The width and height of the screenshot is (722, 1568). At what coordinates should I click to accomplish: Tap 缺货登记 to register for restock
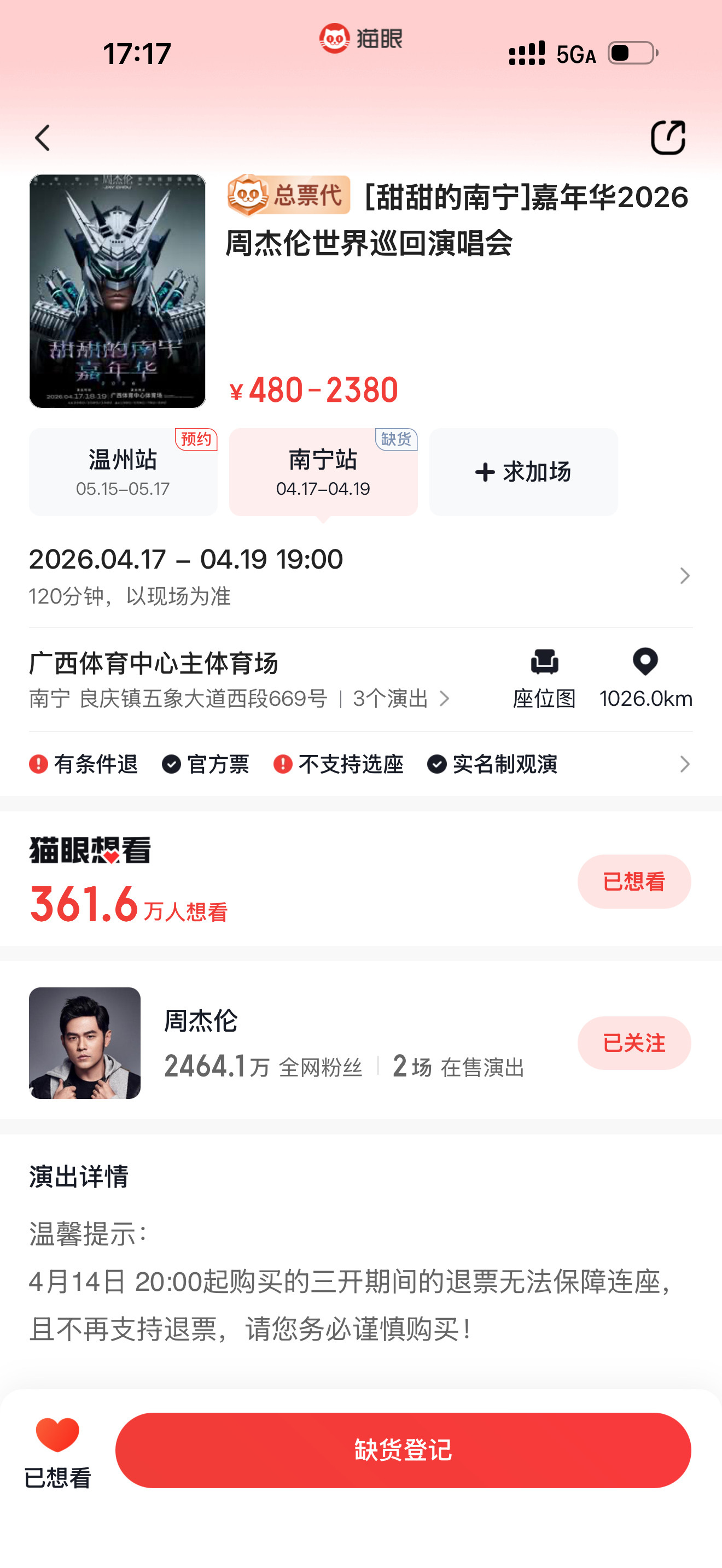403,1450
